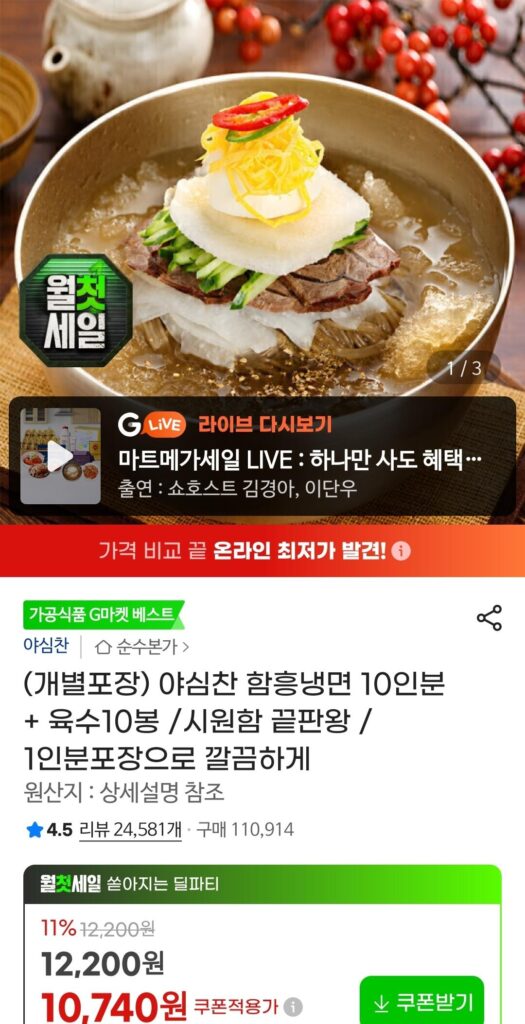525x1024 pixels.
Task: Open the 월첫세일 쏟아지는 딜파티 banner
Action: click(262, 885)
